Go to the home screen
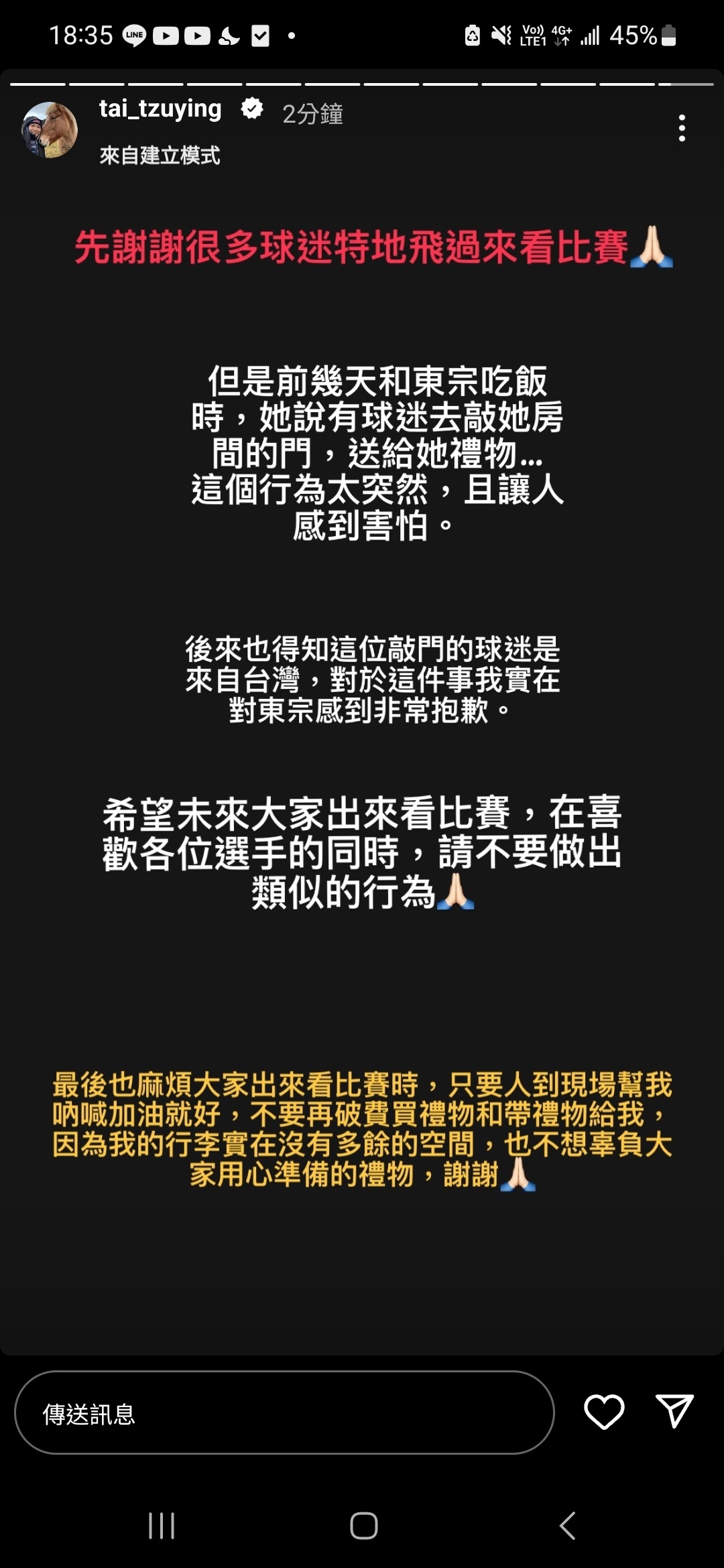The image size is (724, 1568). click(x=363, y=1526)
